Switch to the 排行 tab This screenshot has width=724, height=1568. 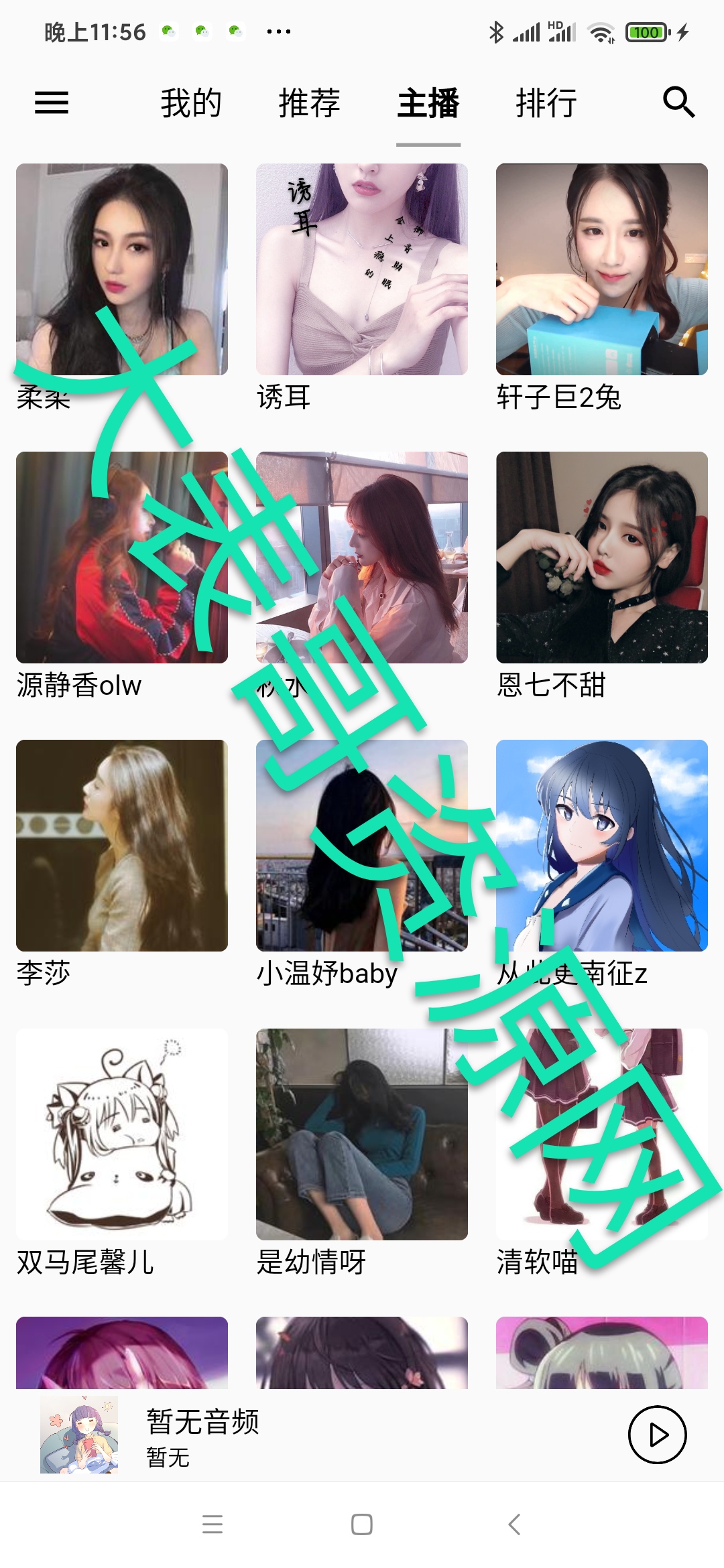(x=546, y=103)
